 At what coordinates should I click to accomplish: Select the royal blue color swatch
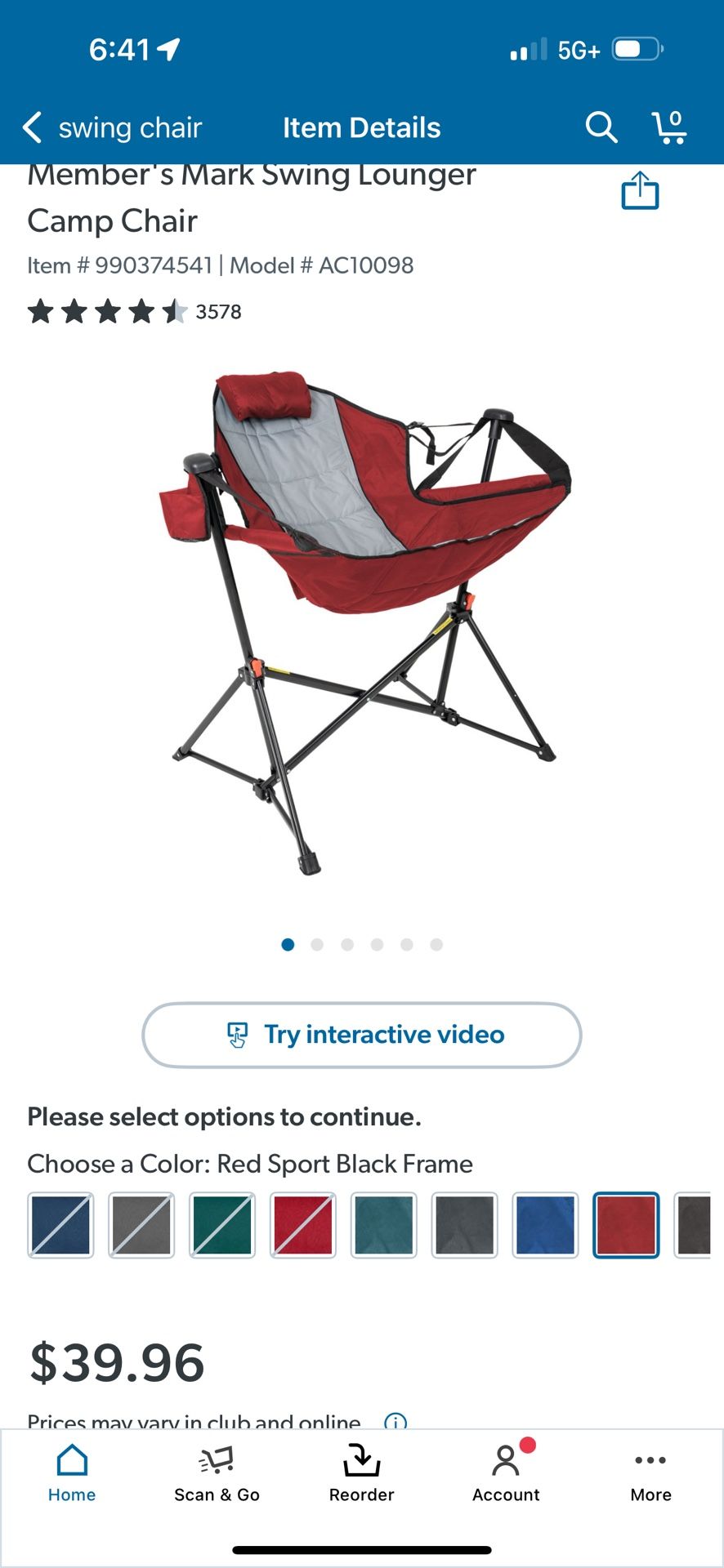coord(545,1225)
